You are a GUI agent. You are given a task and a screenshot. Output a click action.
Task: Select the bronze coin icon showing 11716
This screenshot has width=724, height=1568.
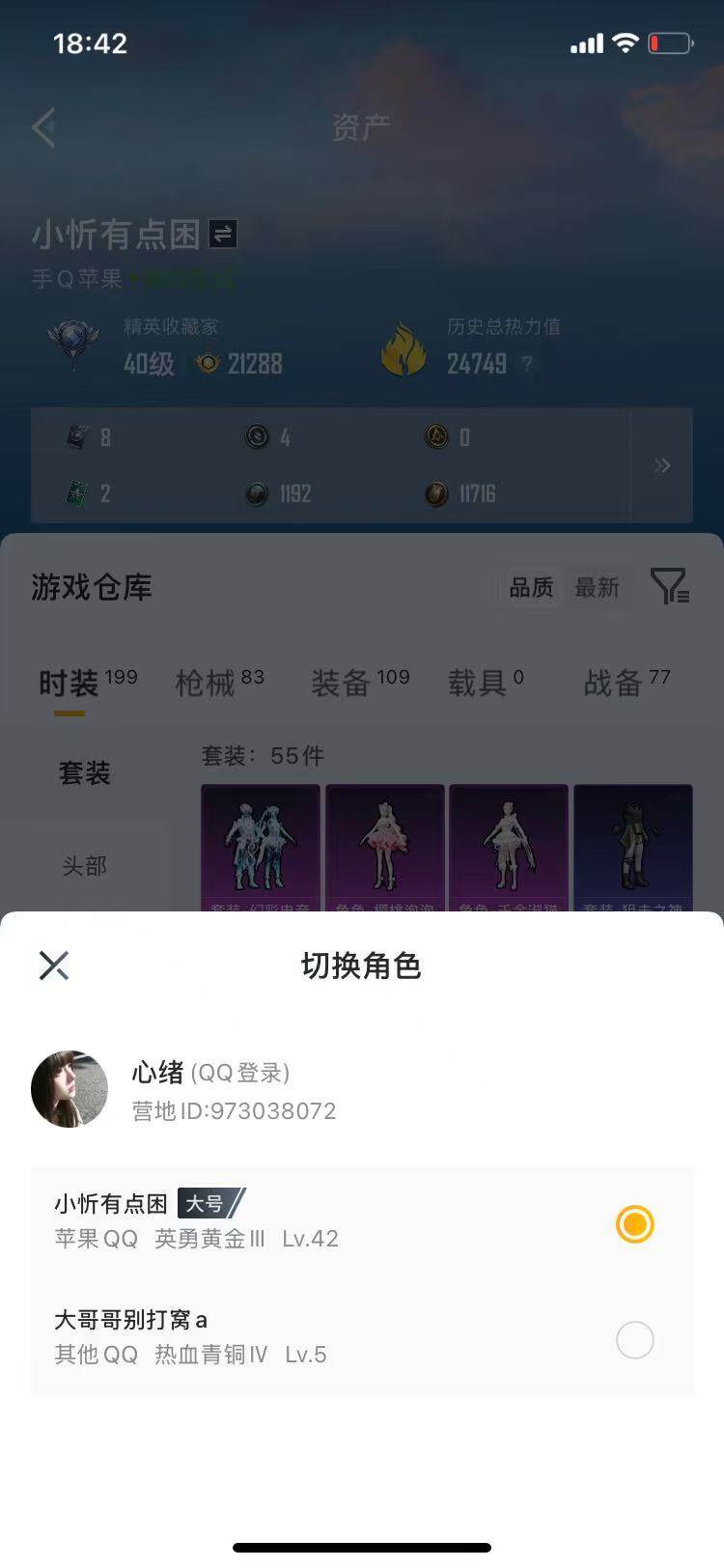pos(433,494)
